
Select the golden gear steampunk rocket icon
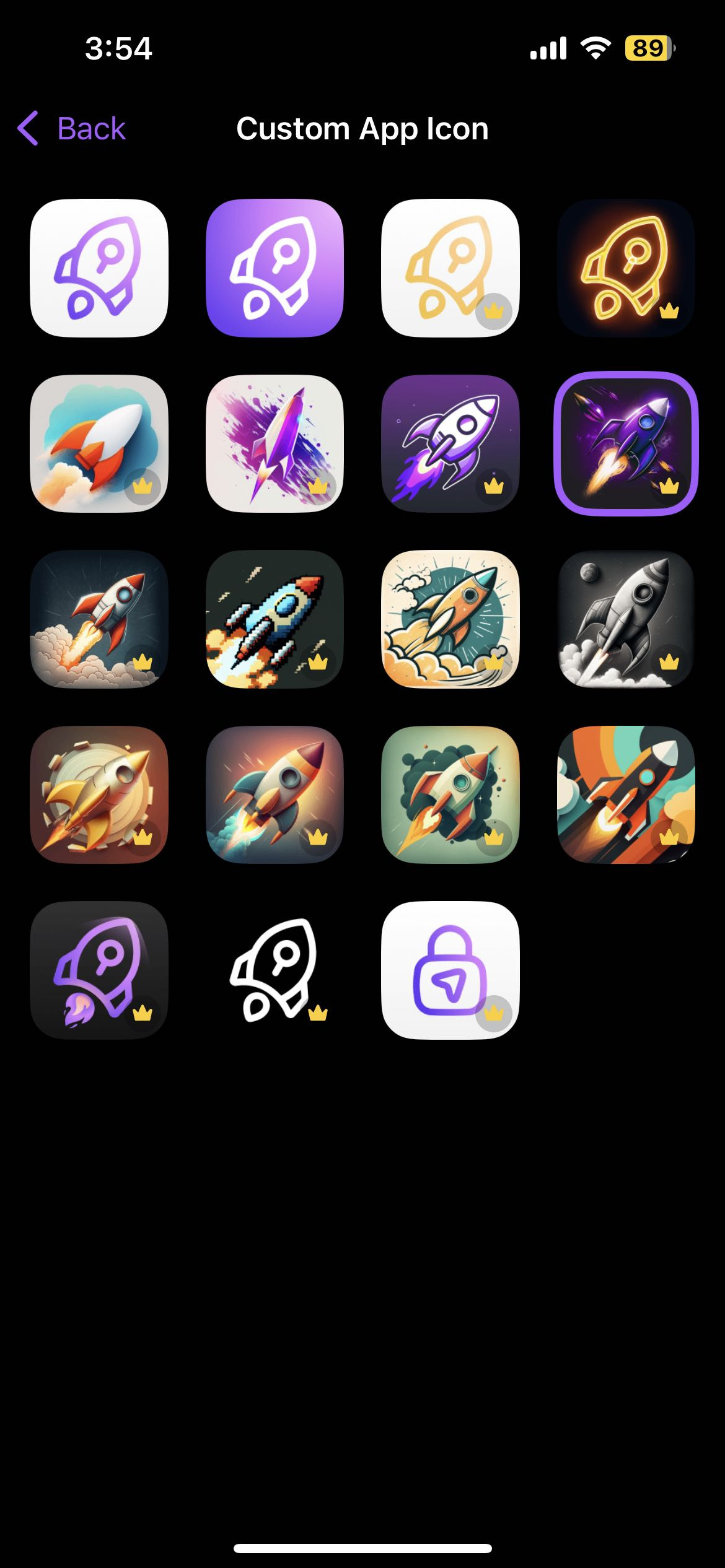pyautogui.click(x=99, y=795)
